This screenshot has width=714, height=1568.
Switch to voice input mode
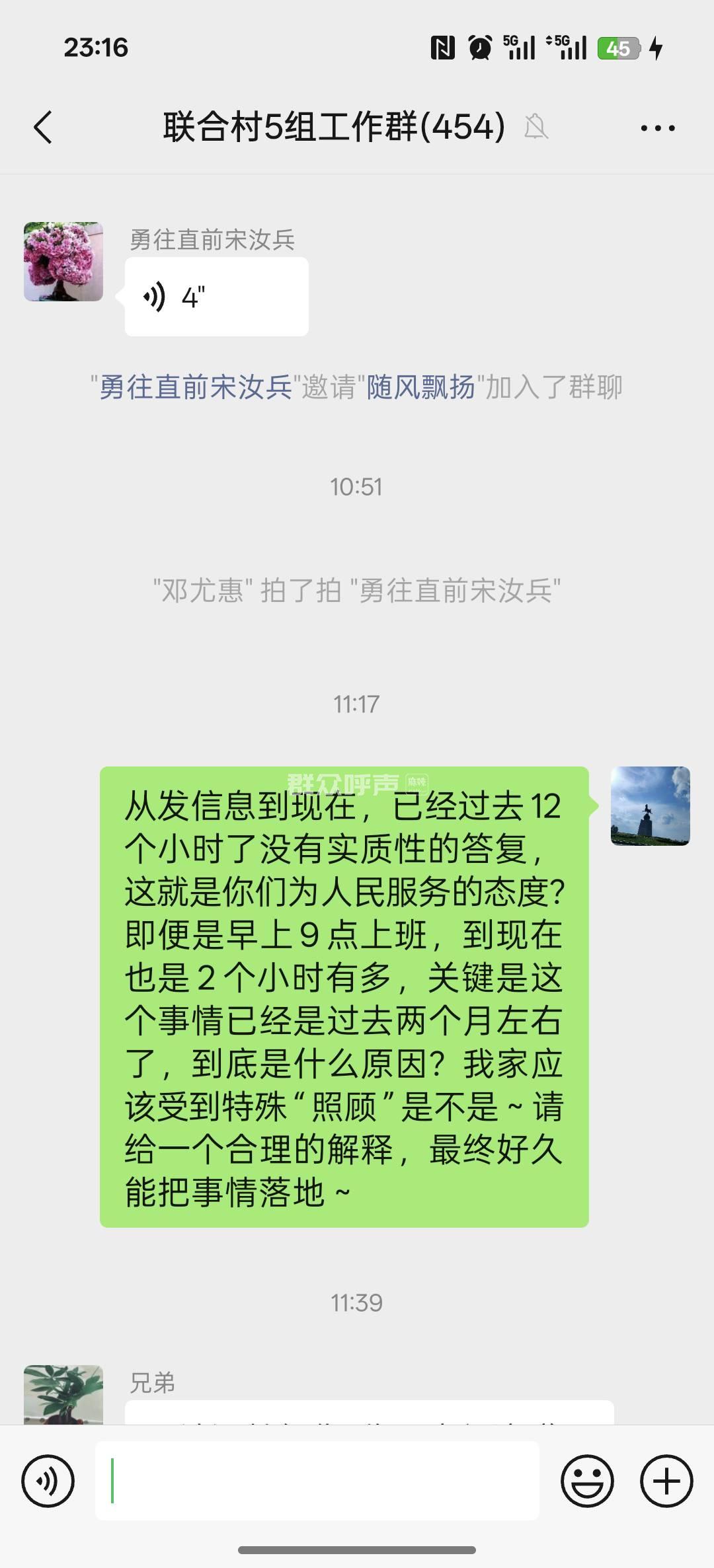click(48, 1481)
